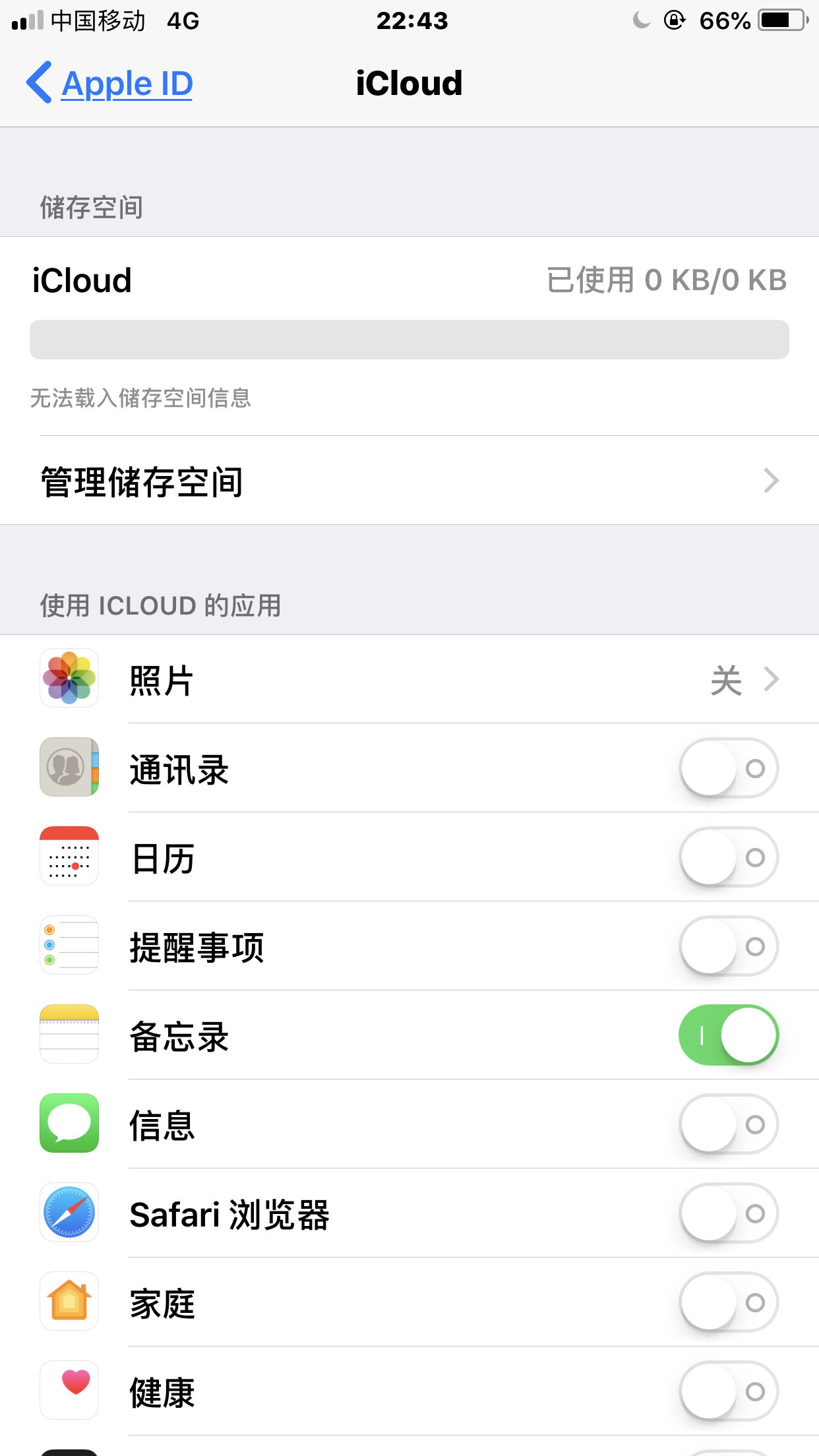The height and width of the screenshot is (1456, 819).
Task: Disable 备忘录 iCloud sync
Action: coord(728,1035)
